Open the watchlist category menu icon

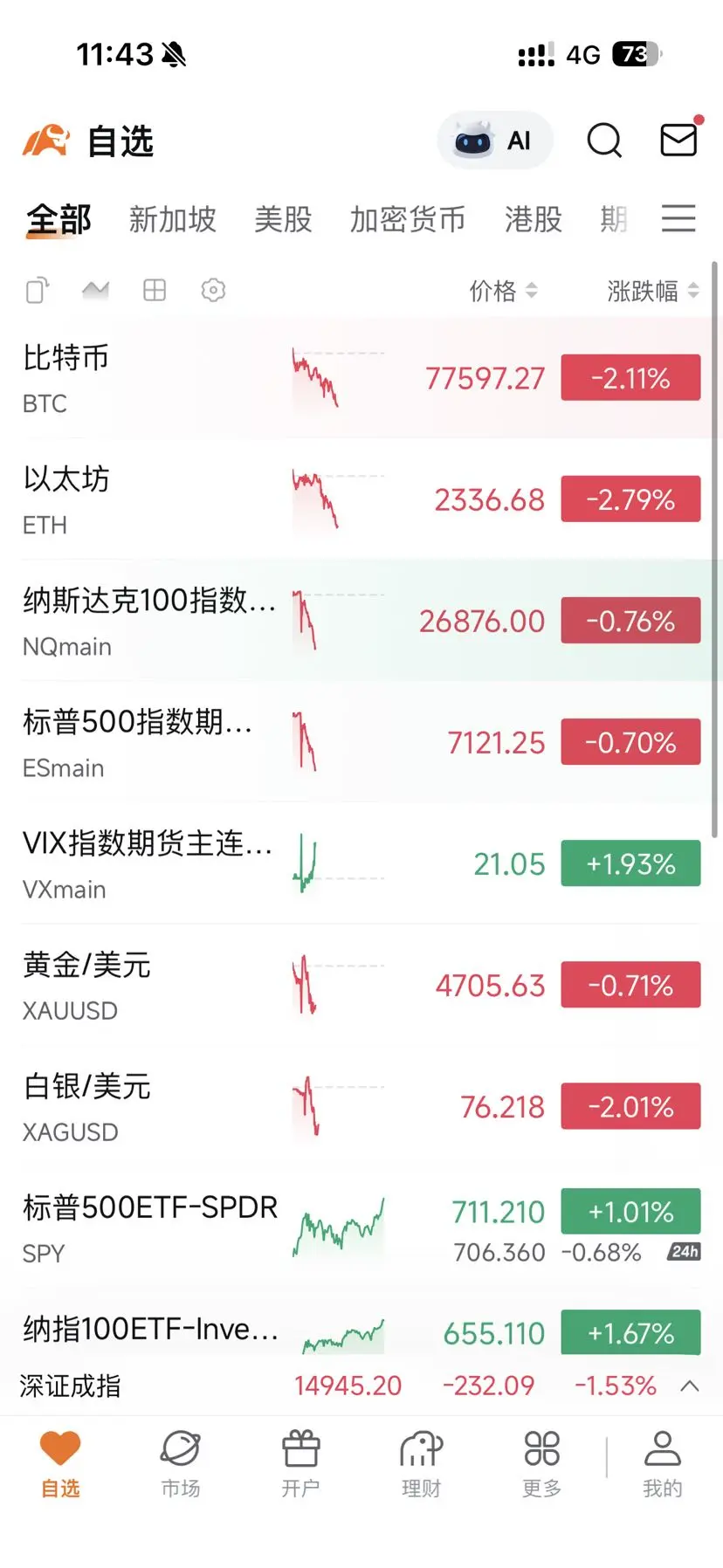pyautogui.click(x=678, y=218)
